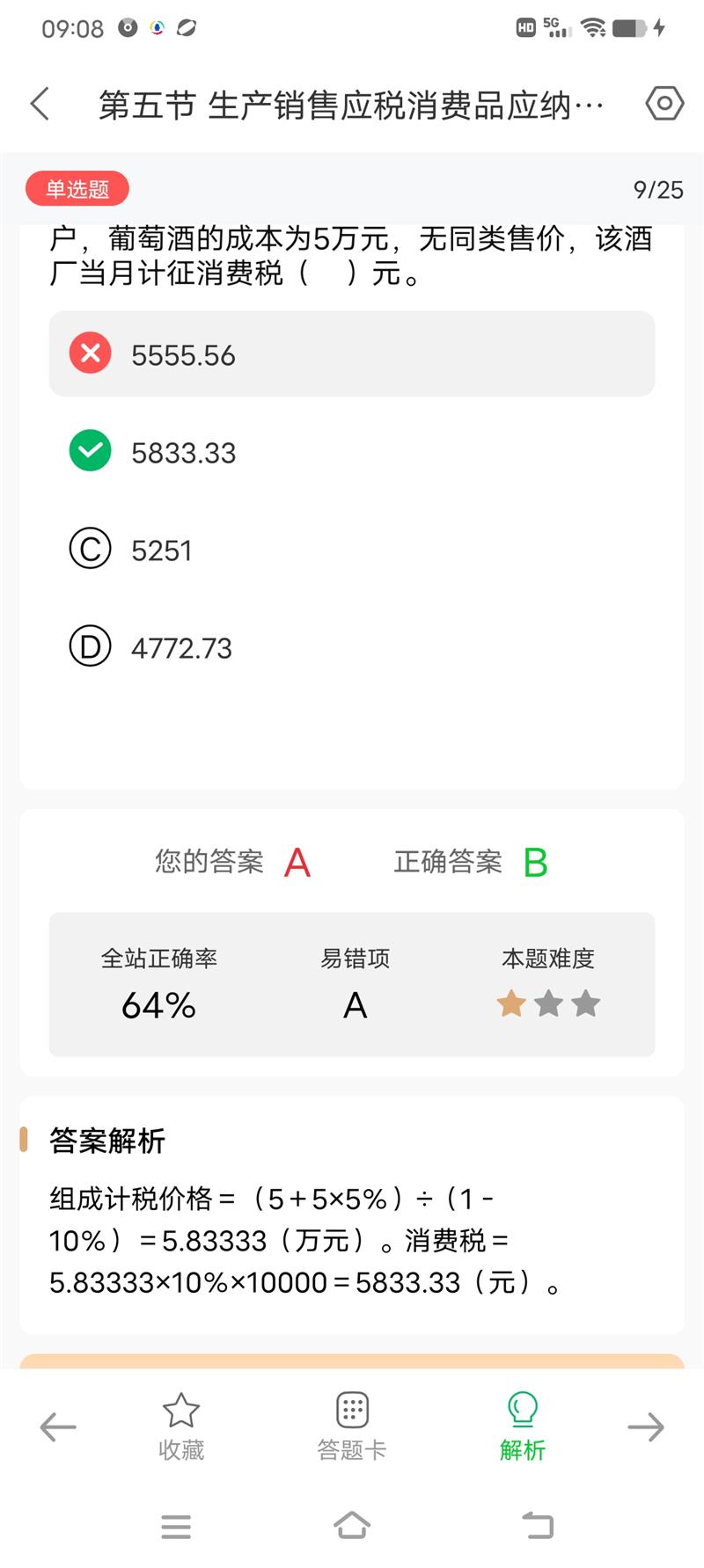Favorite this question with 收藏
The width and height of the screenshot is (704, 1568).
click(181, 1426)
